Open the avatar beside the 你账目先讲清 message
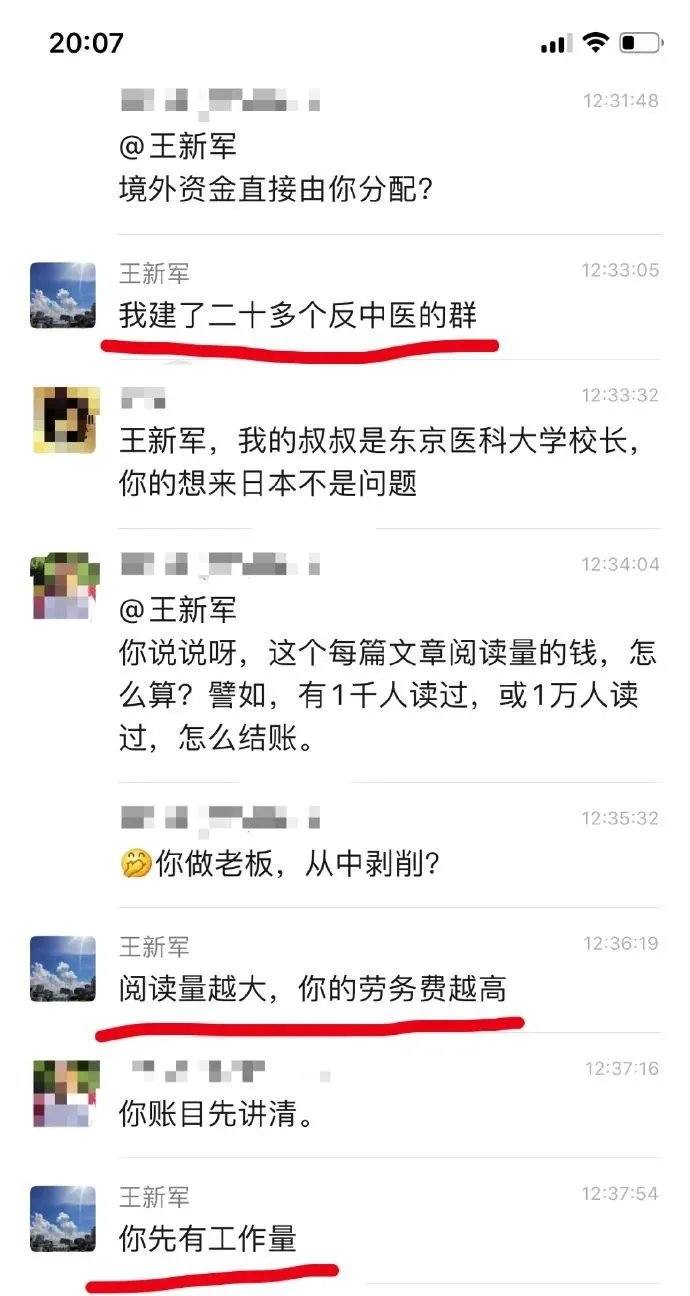 pyautogui.click(x=64, y=1093)
